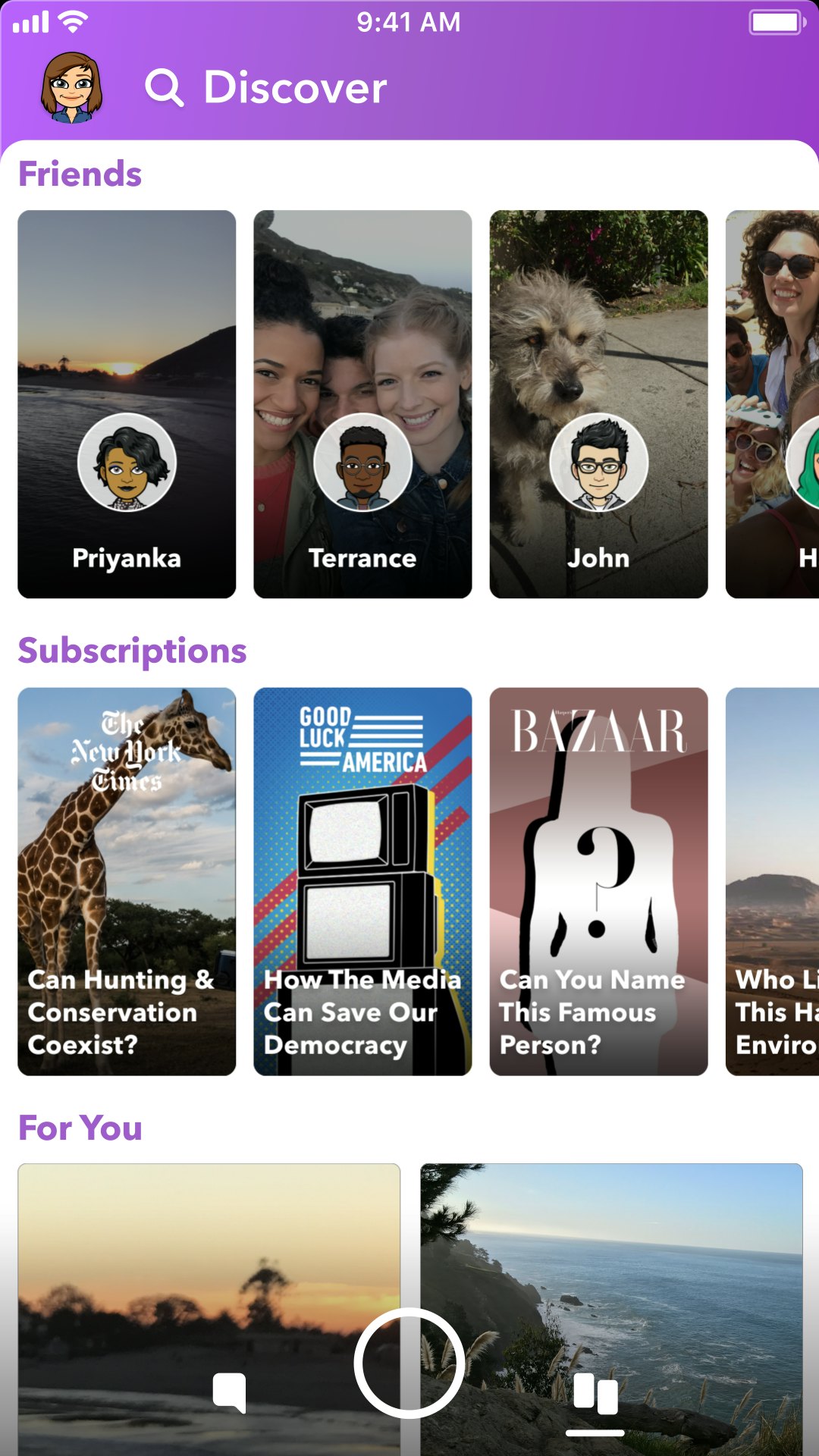Open Terrance's story
Screen dimensions: 819x1456
(x=362, y=403)
